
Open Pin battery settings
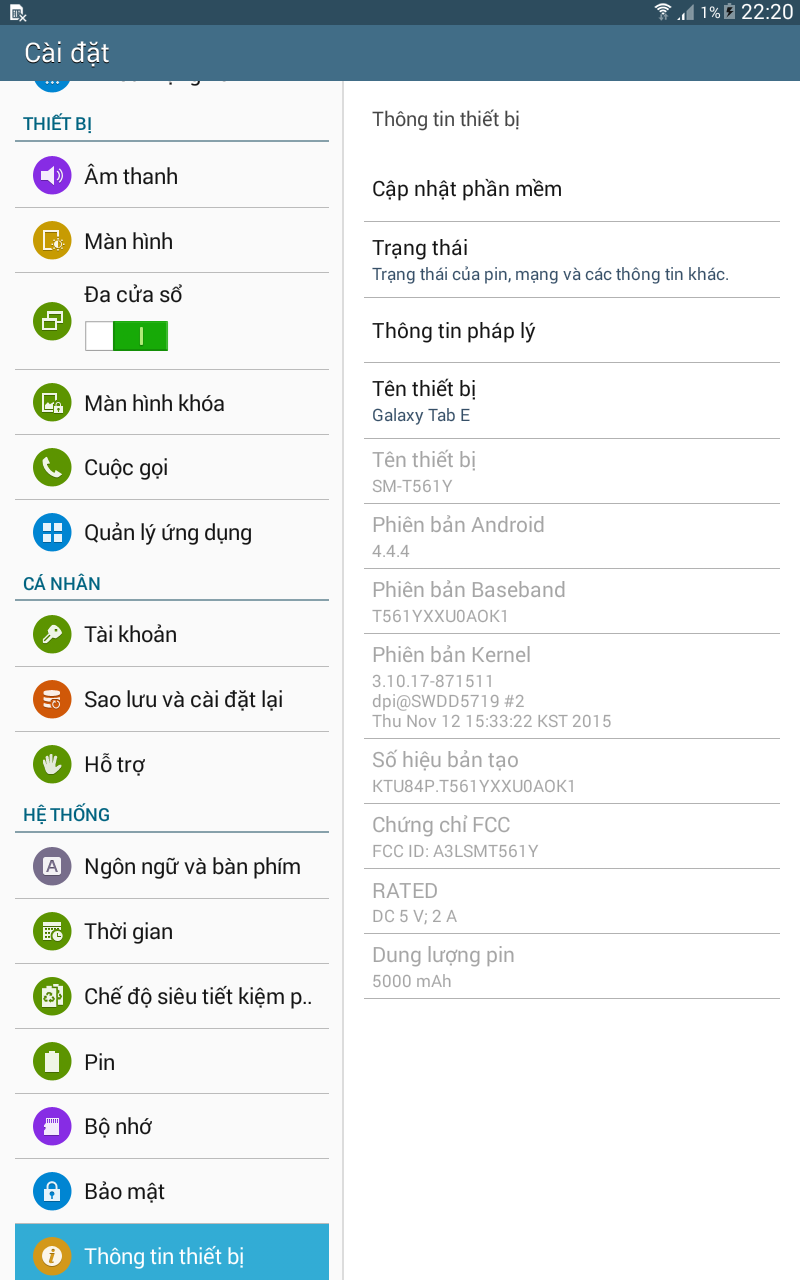[x=172, y=1062]
